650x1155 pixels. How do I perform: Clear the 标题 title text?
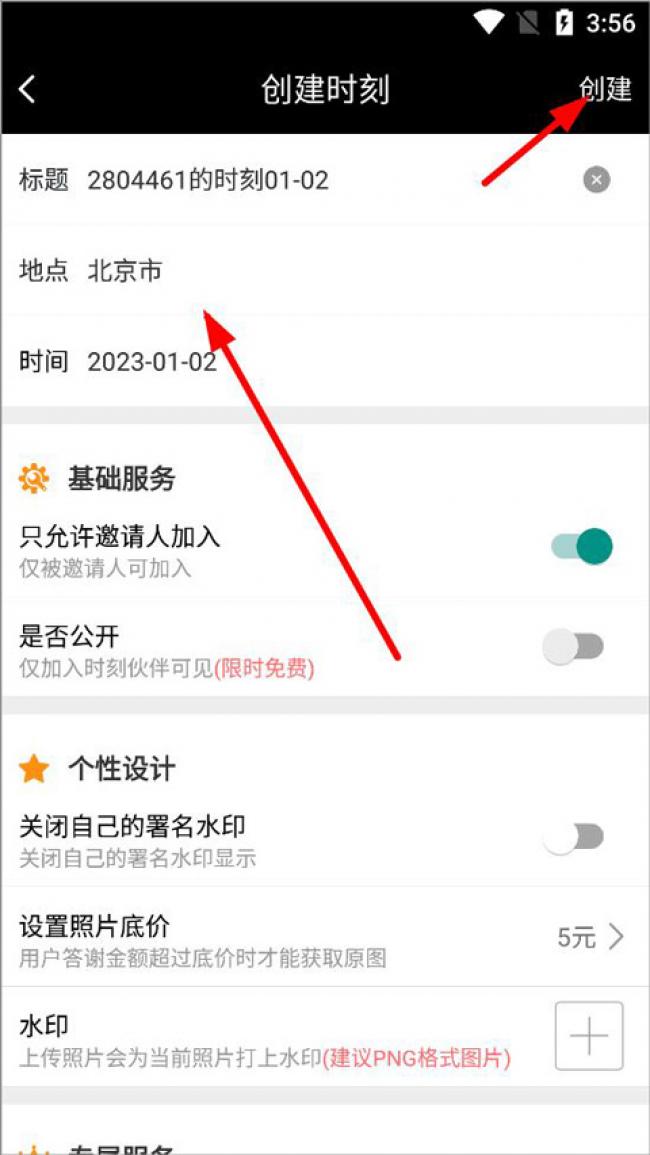[596, 180]
